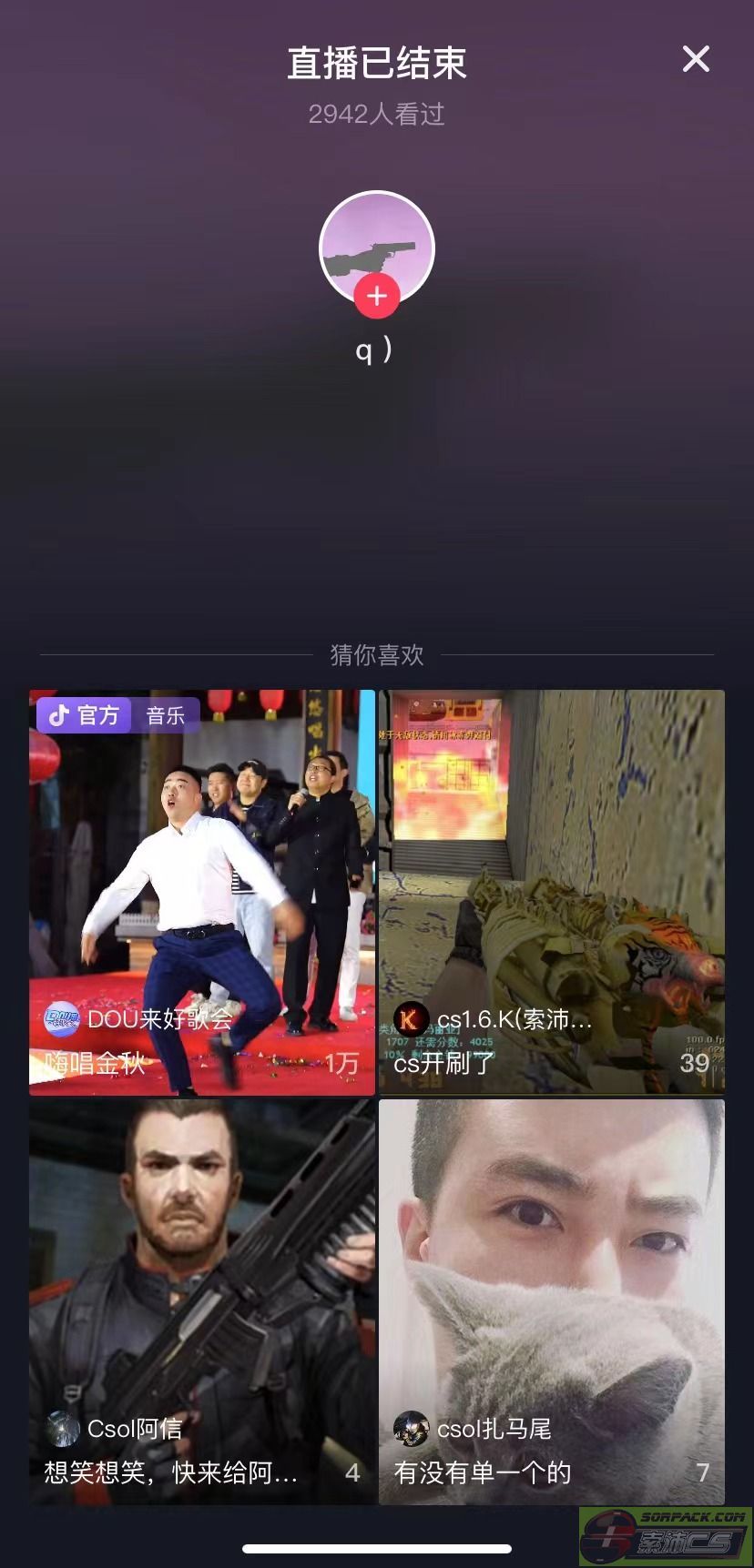Open the username q） link
This screenshot has height=1568, width=754.
pos(376,349)
